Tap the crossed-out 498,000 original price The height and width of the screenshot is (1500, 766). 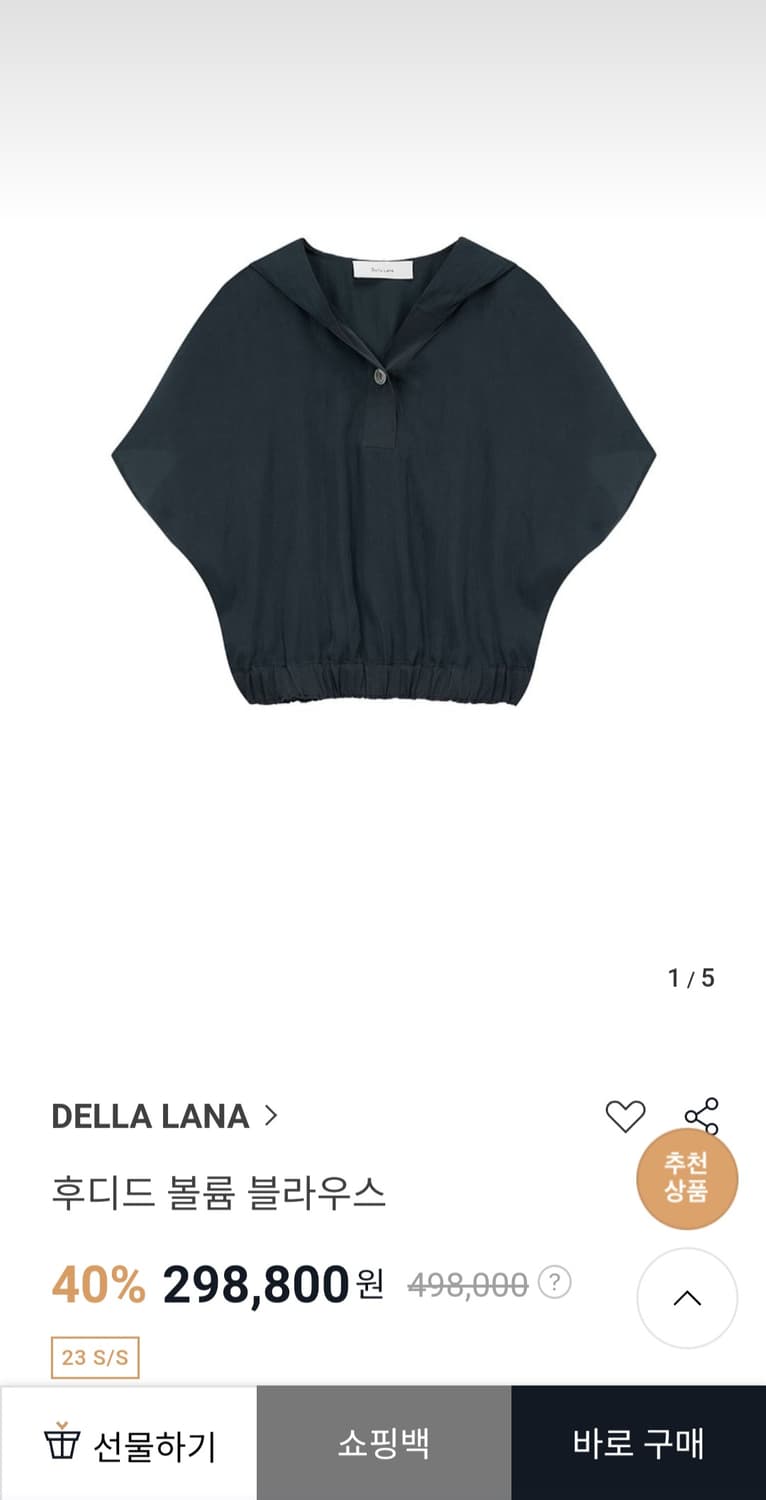[466, 1282]
